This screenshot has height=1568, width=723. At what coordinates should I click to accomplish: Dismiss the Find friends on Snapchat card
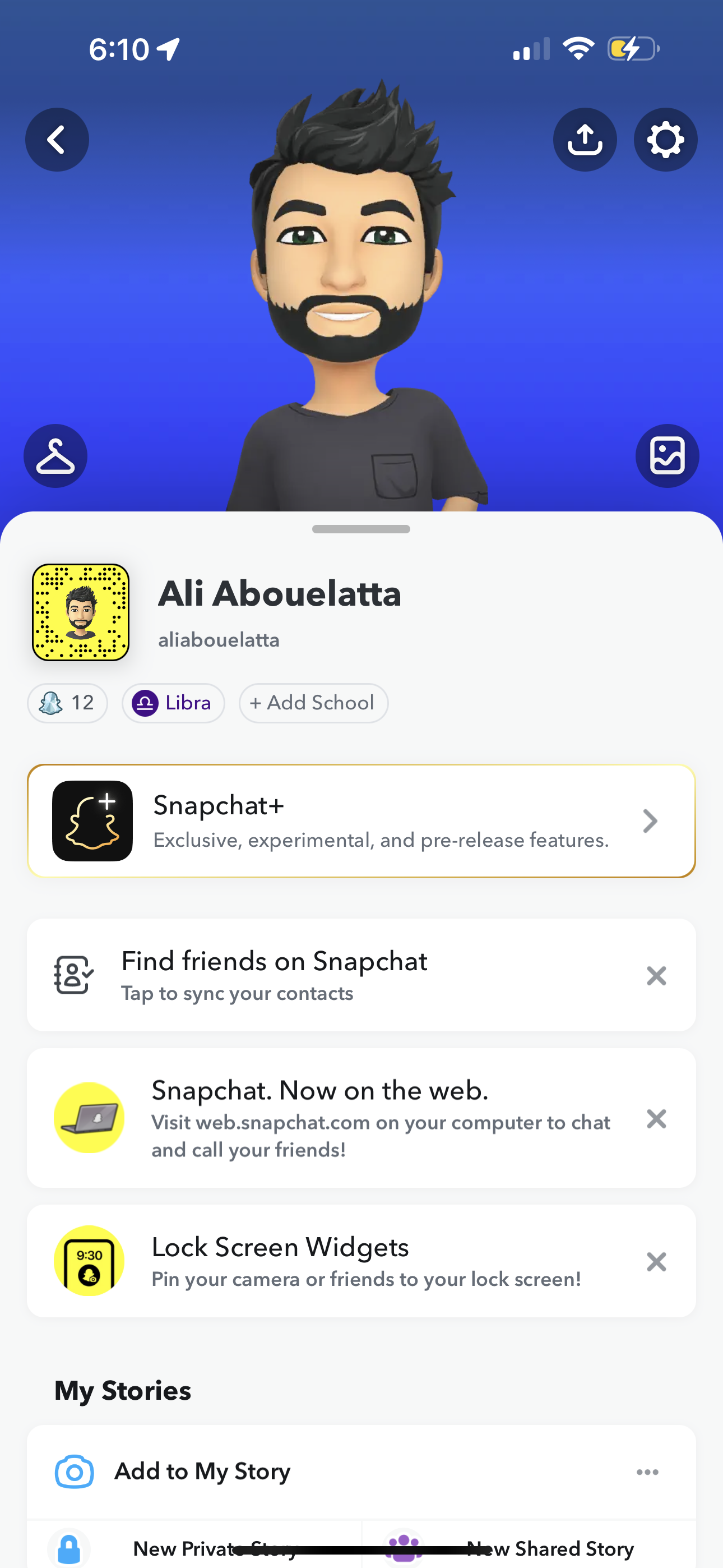656,975
